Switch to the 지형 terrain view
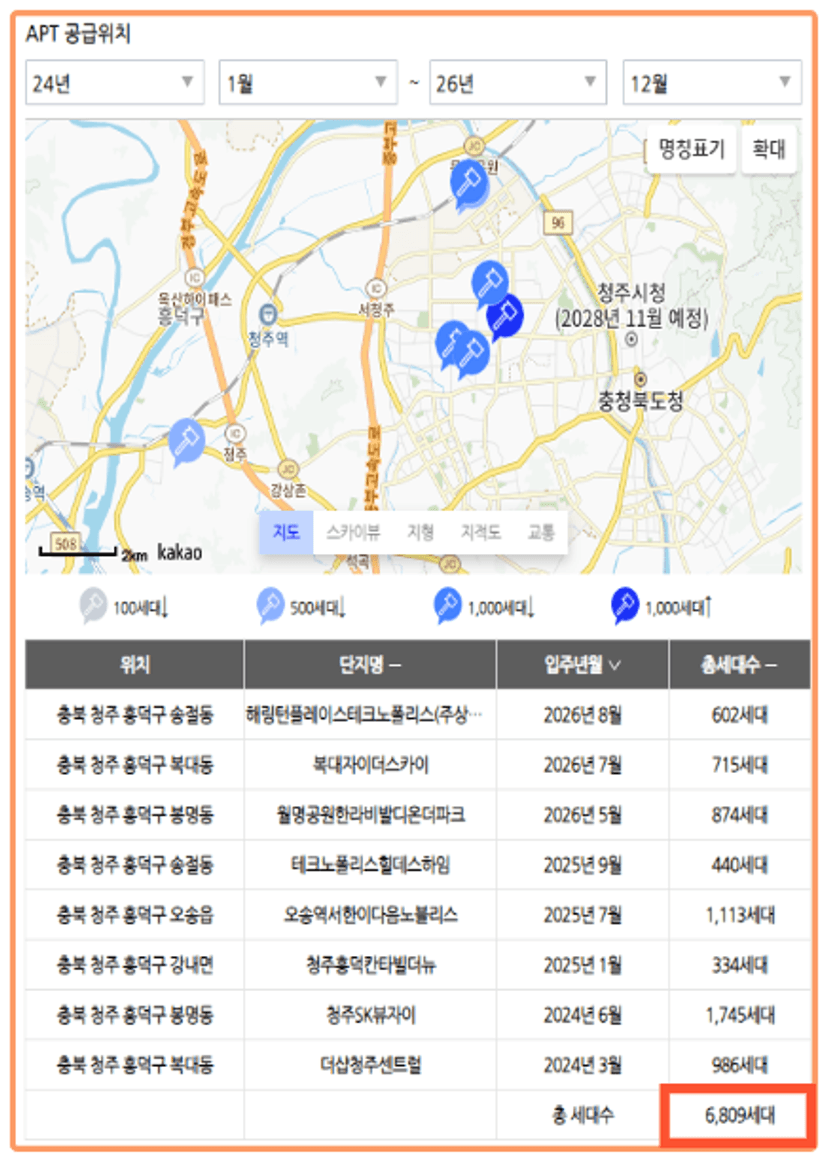Image resolution: width=827 pixels, height=1157 pixels. coord(420,532)
